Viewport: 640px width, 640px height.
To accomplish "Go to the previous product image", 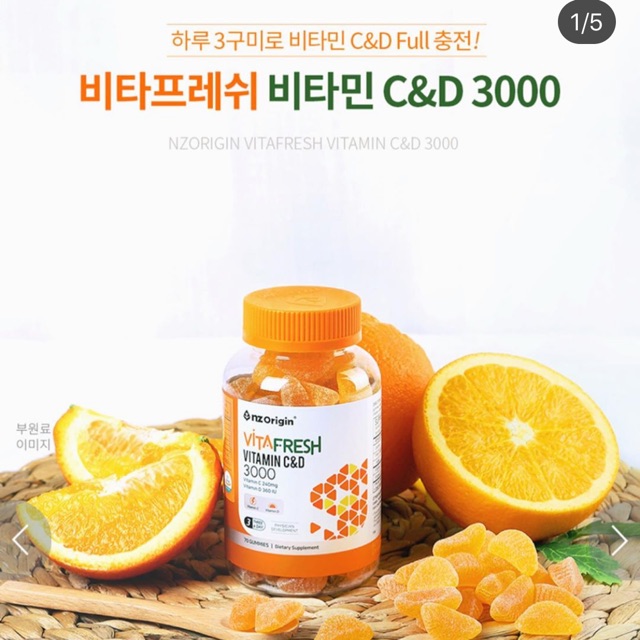I will tap(20, 540).
